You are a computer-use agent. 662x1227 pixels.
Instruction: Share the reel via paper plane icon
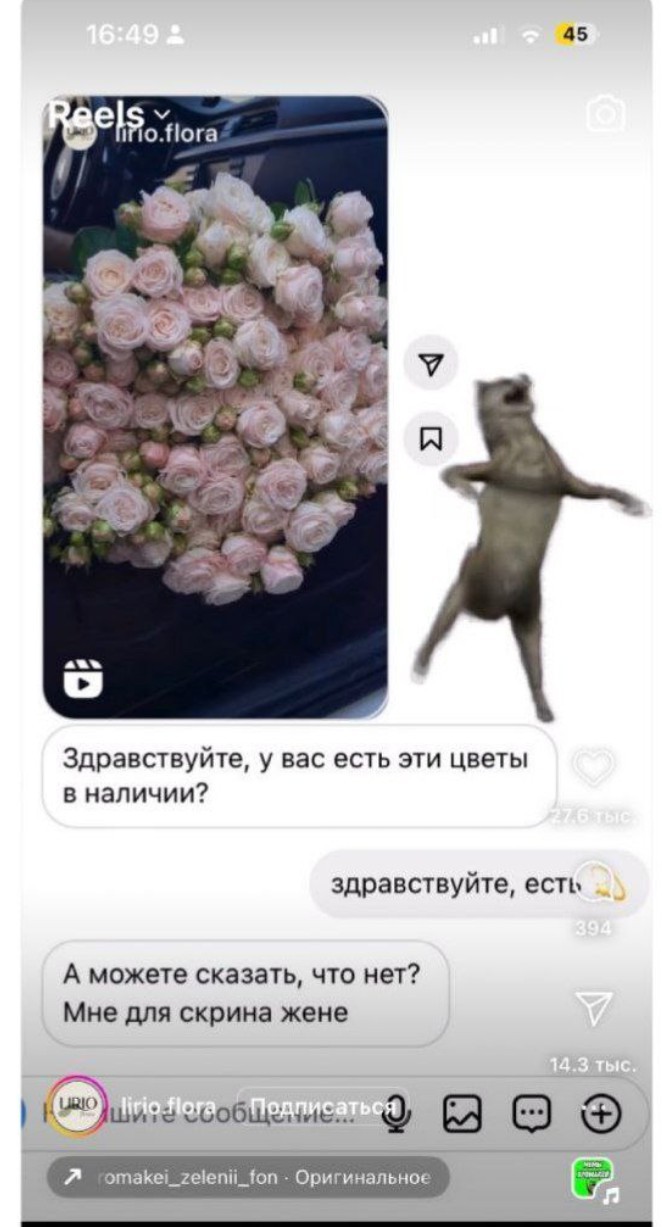pos(594,1008)
